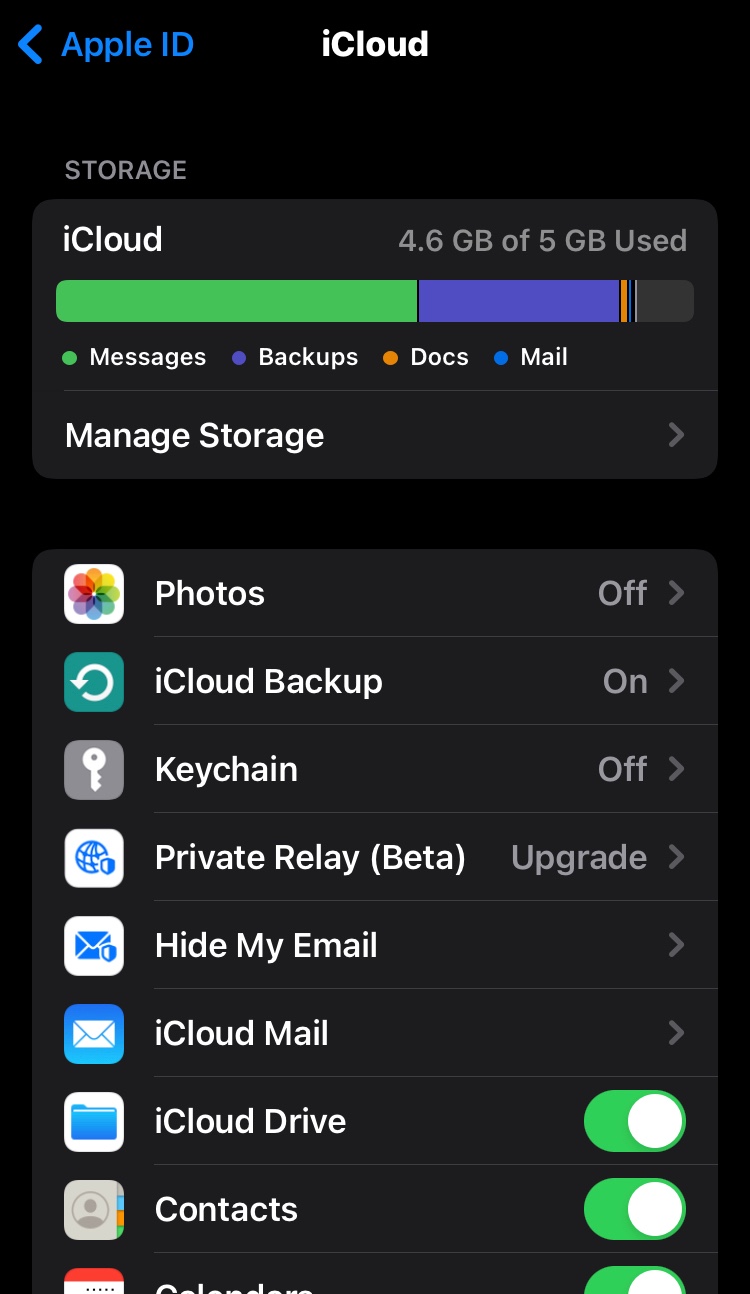Open iCloud Mail settings
This screenshot has width=750, height=1294.
pos(374,1033)
